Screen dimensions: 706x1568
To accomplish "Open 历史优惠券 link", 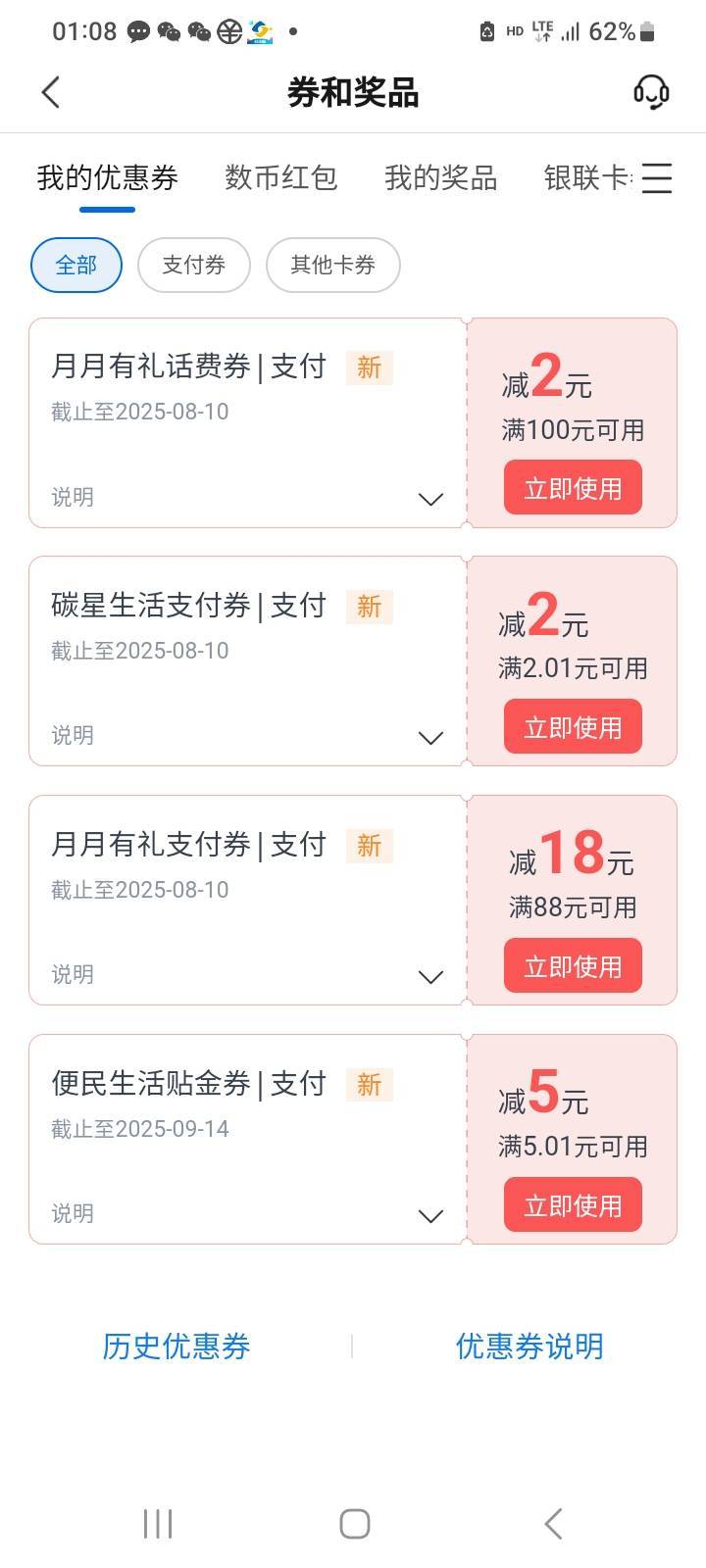I will click(176, 1347).
